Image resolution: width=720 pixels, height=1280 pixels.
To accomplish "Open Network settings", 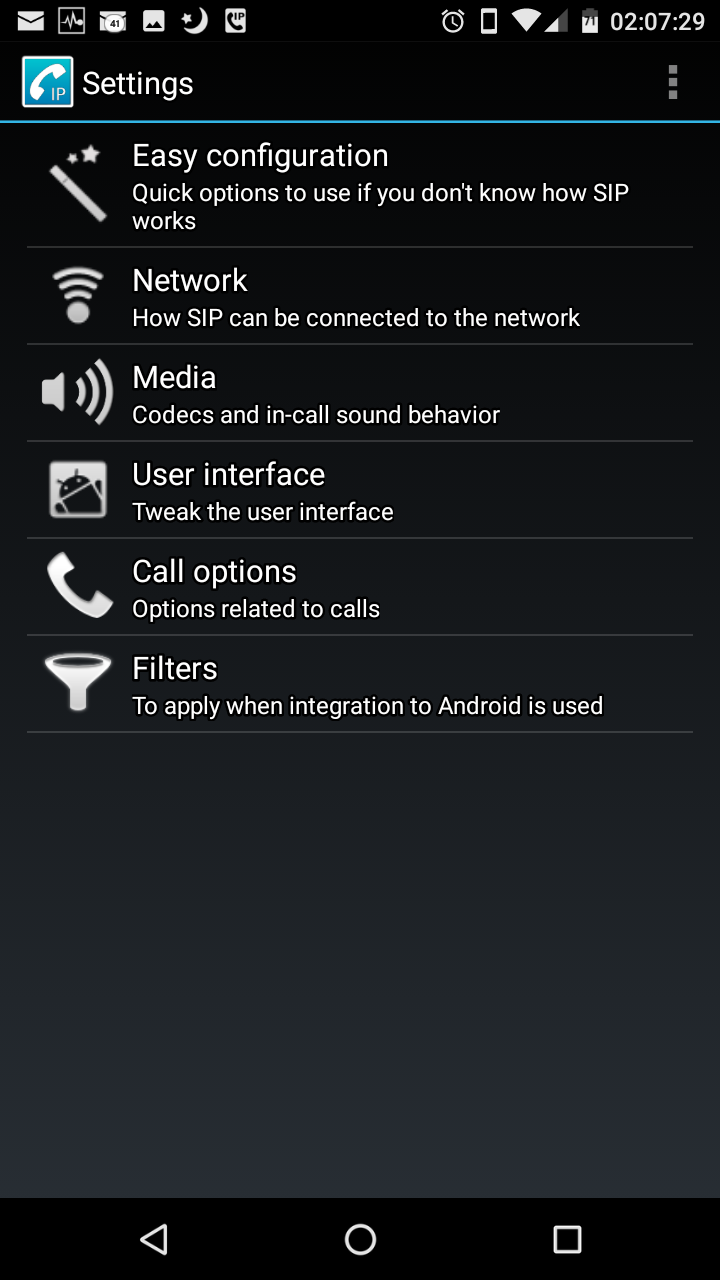I will tap(360, 296).
